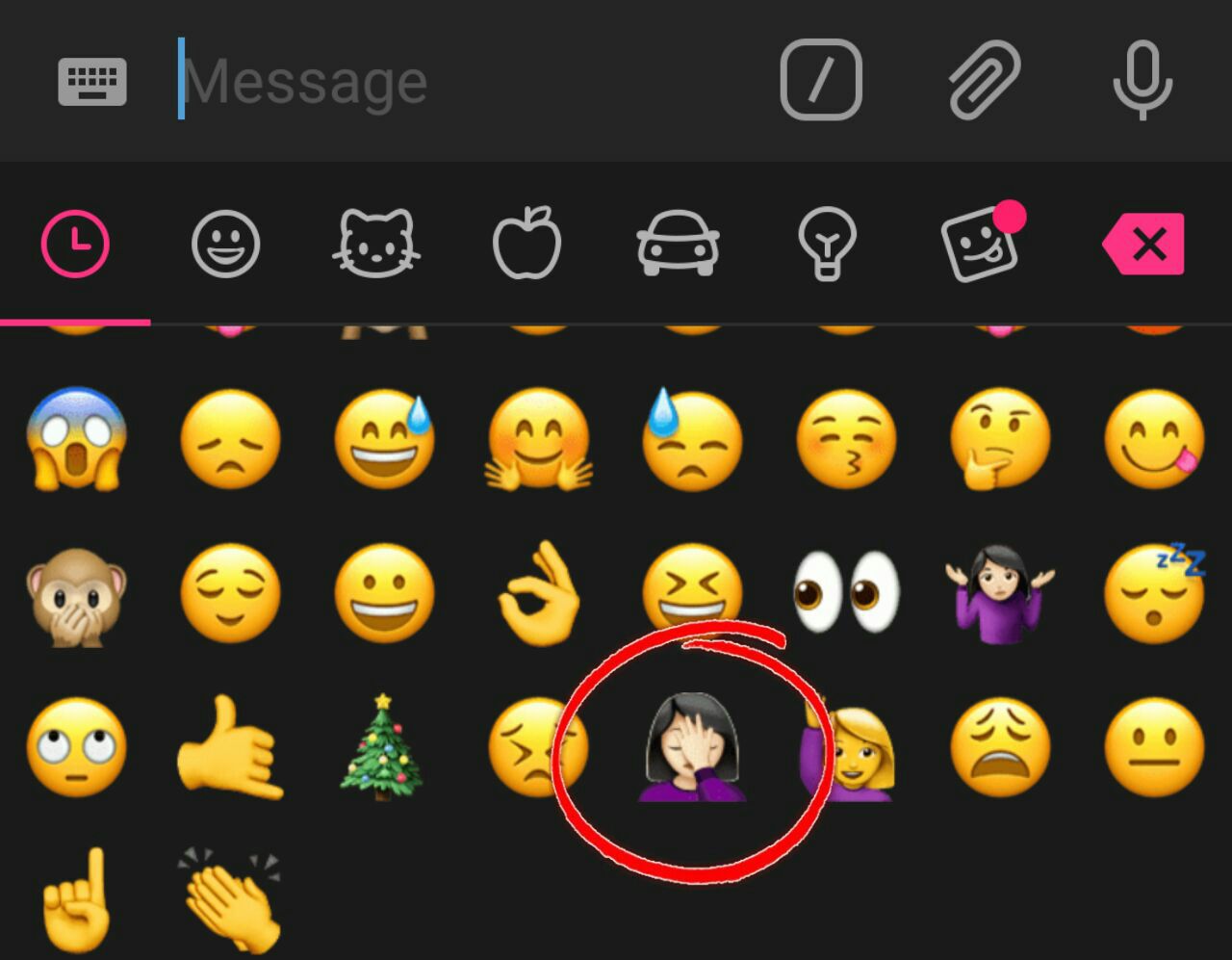Switch to the travel car tab
The image size is (1232, 960).
tap(678, 245)
